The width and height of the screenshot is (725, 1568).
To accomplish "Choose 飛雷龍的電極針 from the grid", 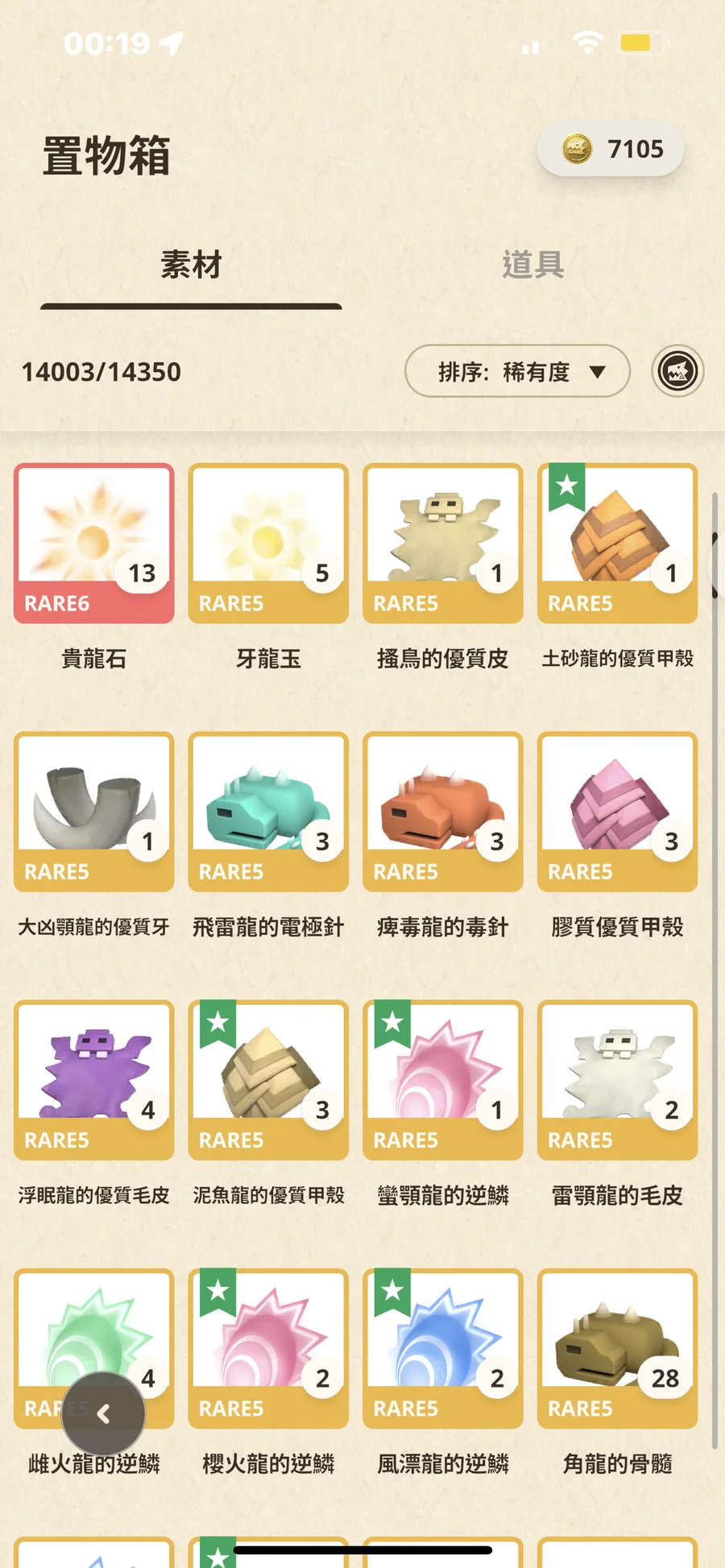I will point(268,812).
